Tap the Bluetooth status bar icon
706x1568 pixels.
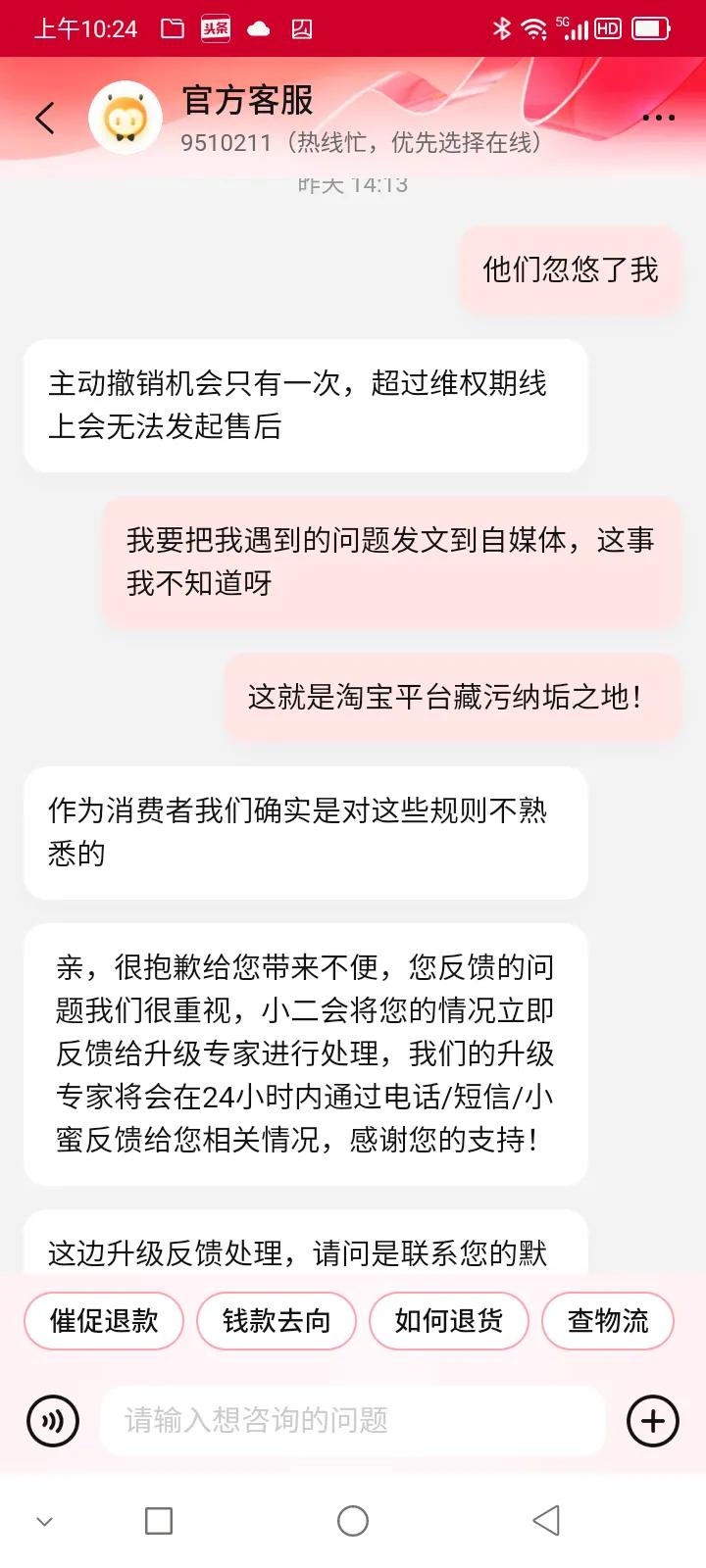pyautogui.click(x=503, y=29)
